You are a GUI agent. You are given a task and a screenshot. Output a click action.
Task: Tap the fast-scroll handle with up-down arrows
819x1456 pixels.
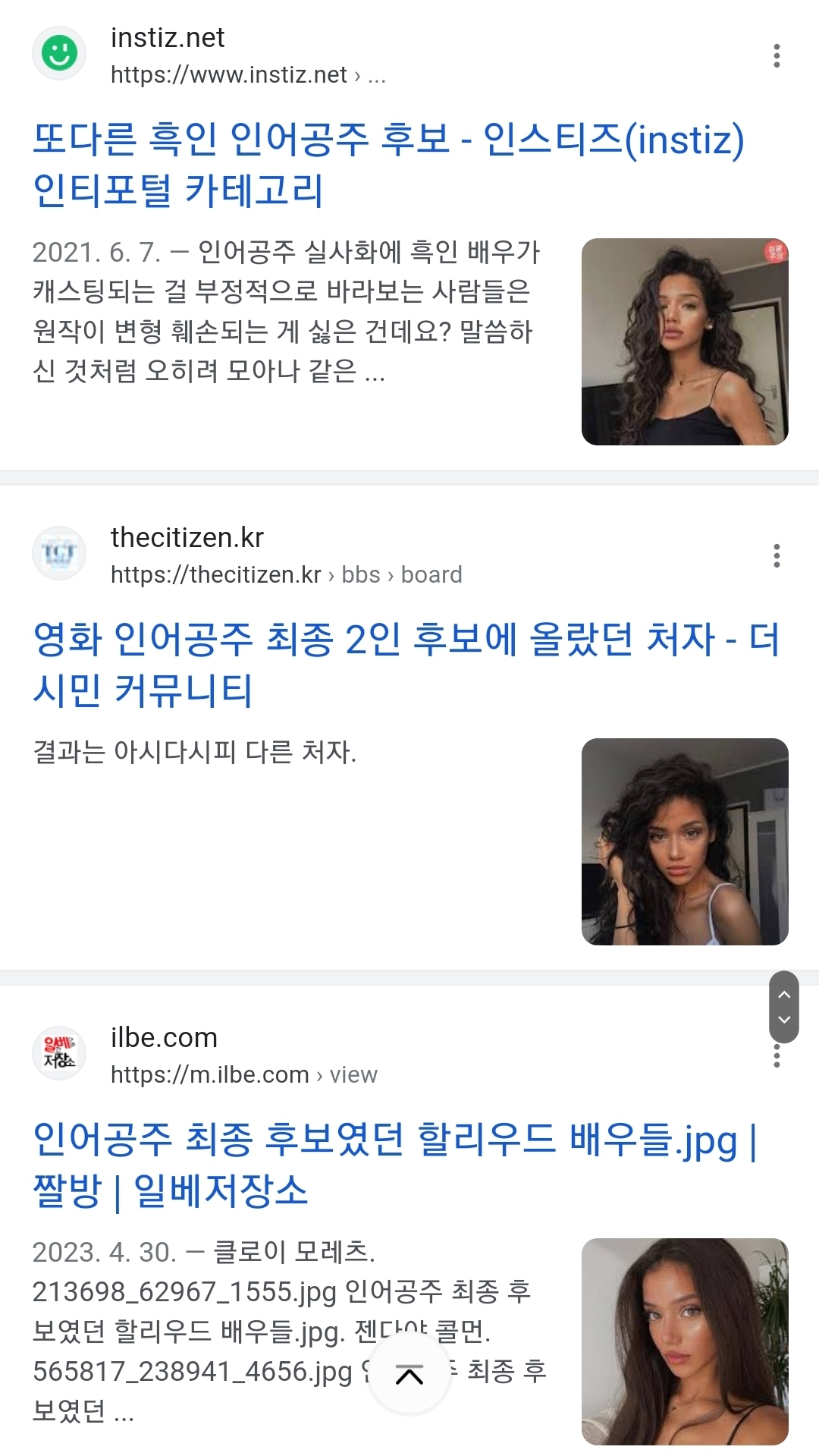tap(784, 1007)
